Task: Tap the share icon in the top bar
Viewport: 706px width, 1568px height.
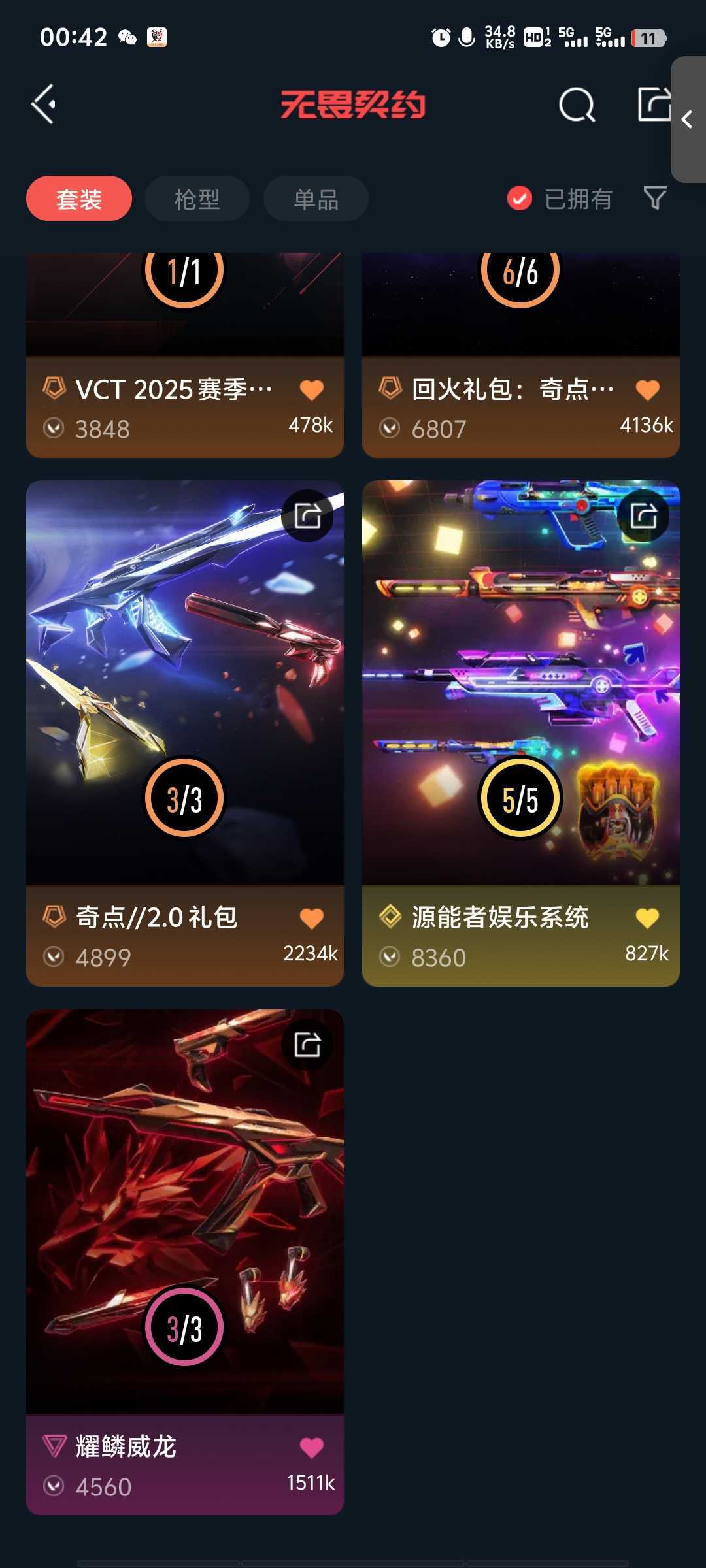Action: tap(654, 105)
